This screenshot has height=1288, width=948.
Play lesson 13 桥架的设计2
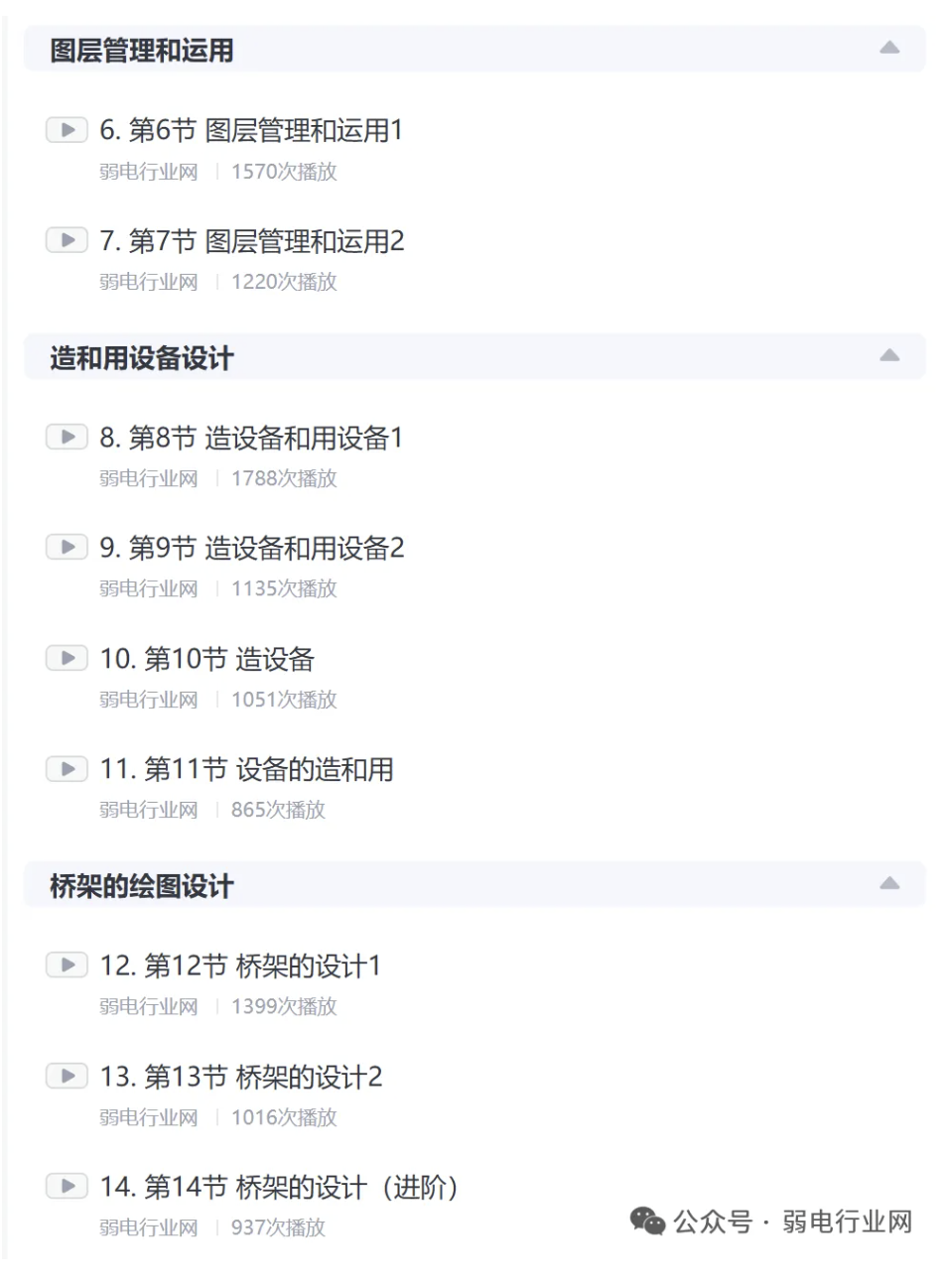[x=67, y=1077]
